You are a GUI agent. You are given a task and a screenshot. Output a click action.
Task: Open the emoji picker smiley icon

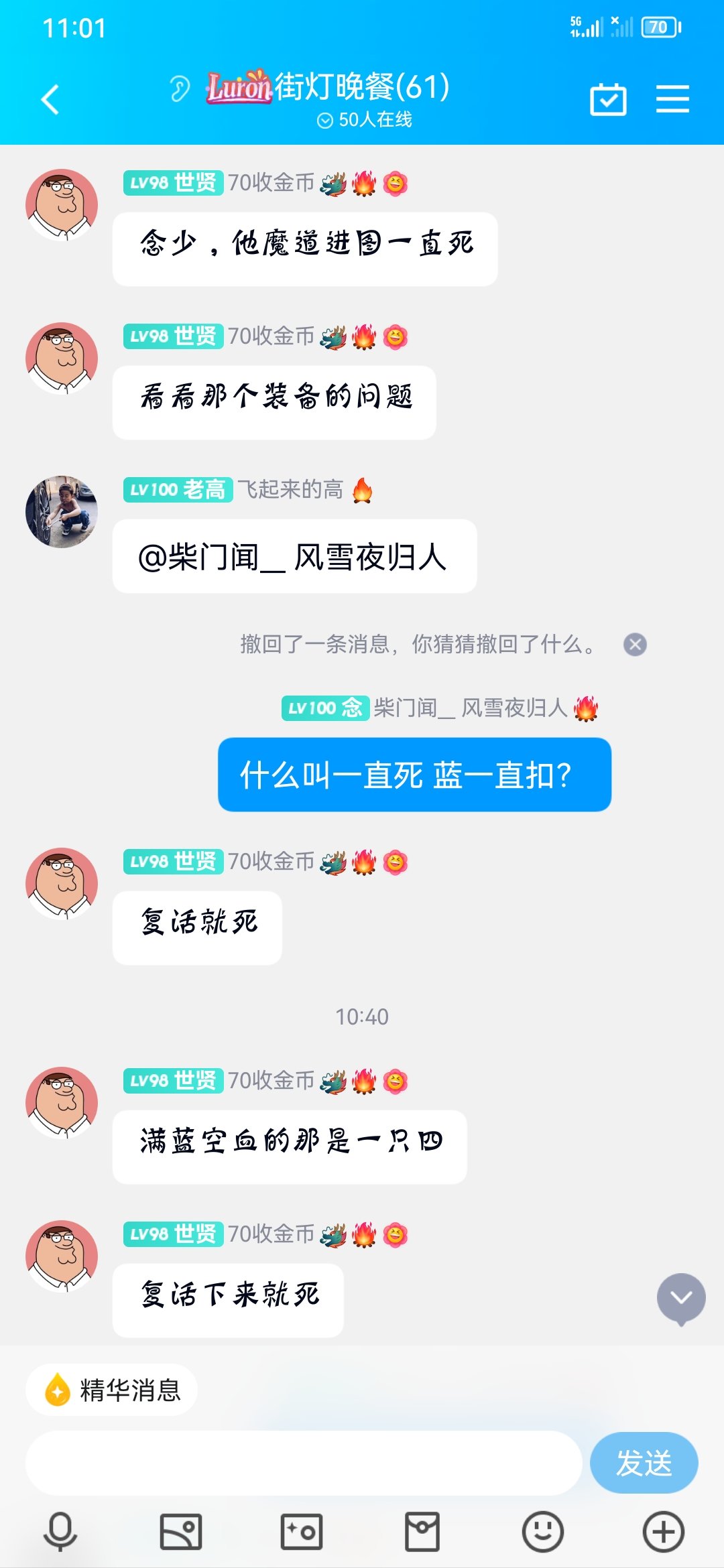coord(542,1531)
